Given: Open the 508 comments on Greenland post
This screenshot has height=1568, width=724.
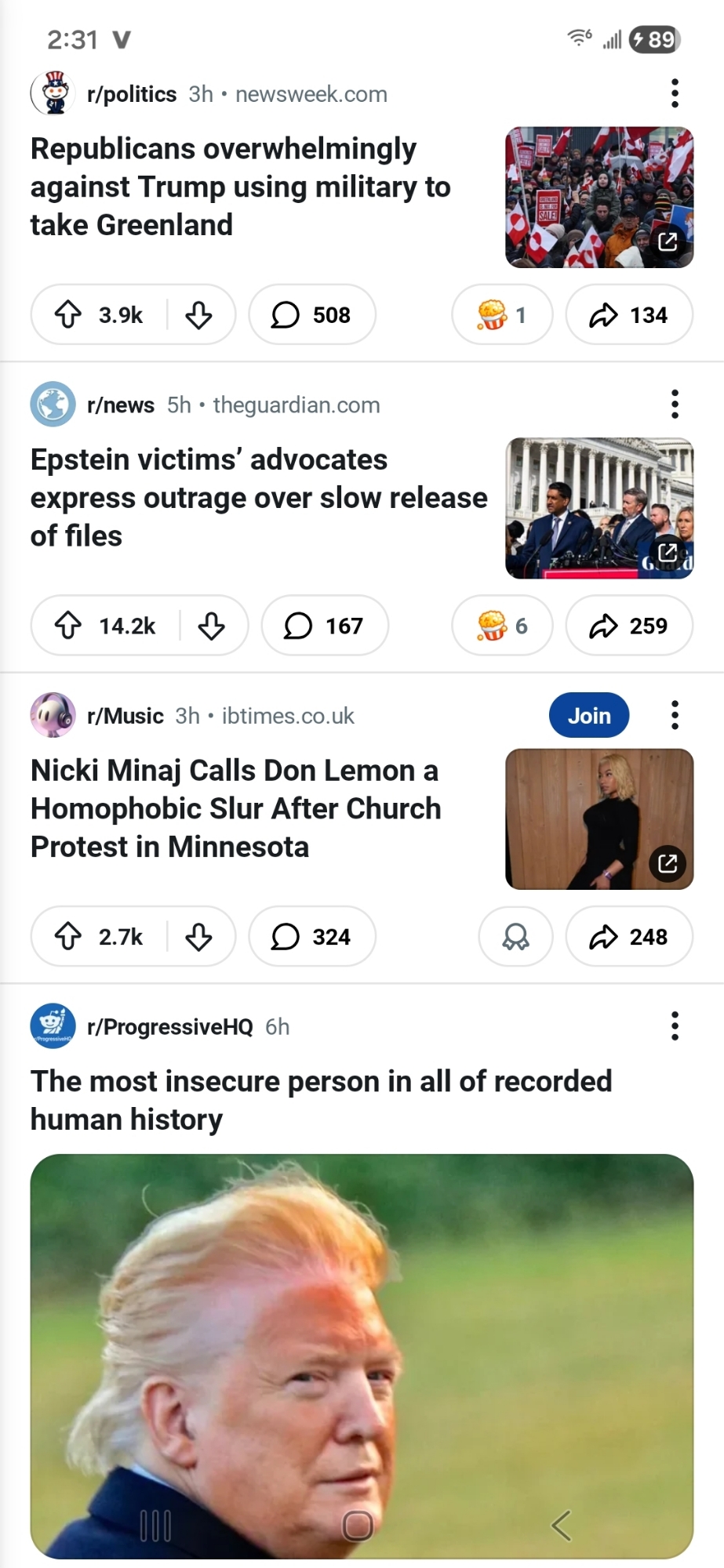Looking at the screenshot, I should [x=311, y=315].
